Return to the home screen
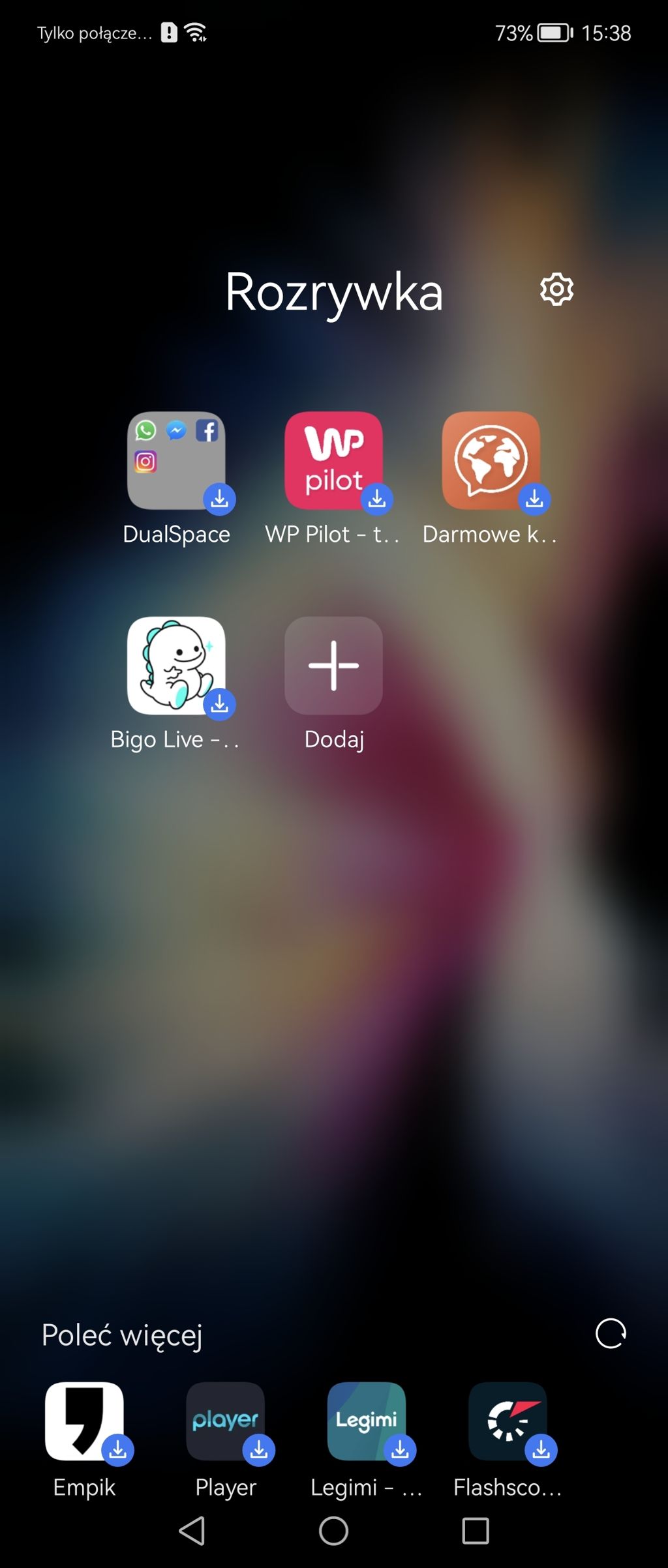The width and height of the screenshot is (668, 1568). coord(333,1530)
